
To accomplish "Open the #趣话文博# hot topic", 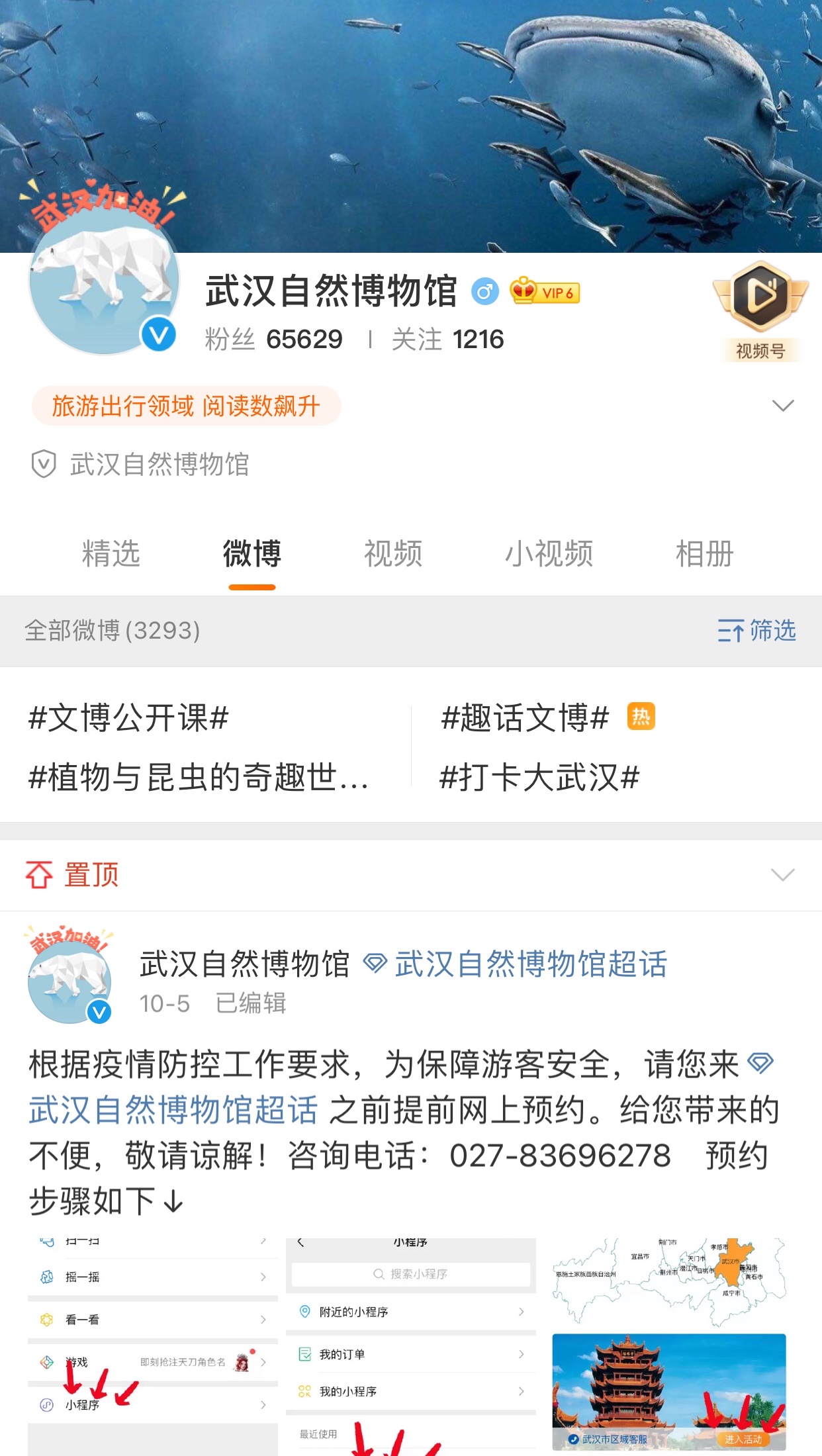I will click(x=525, y=718).
